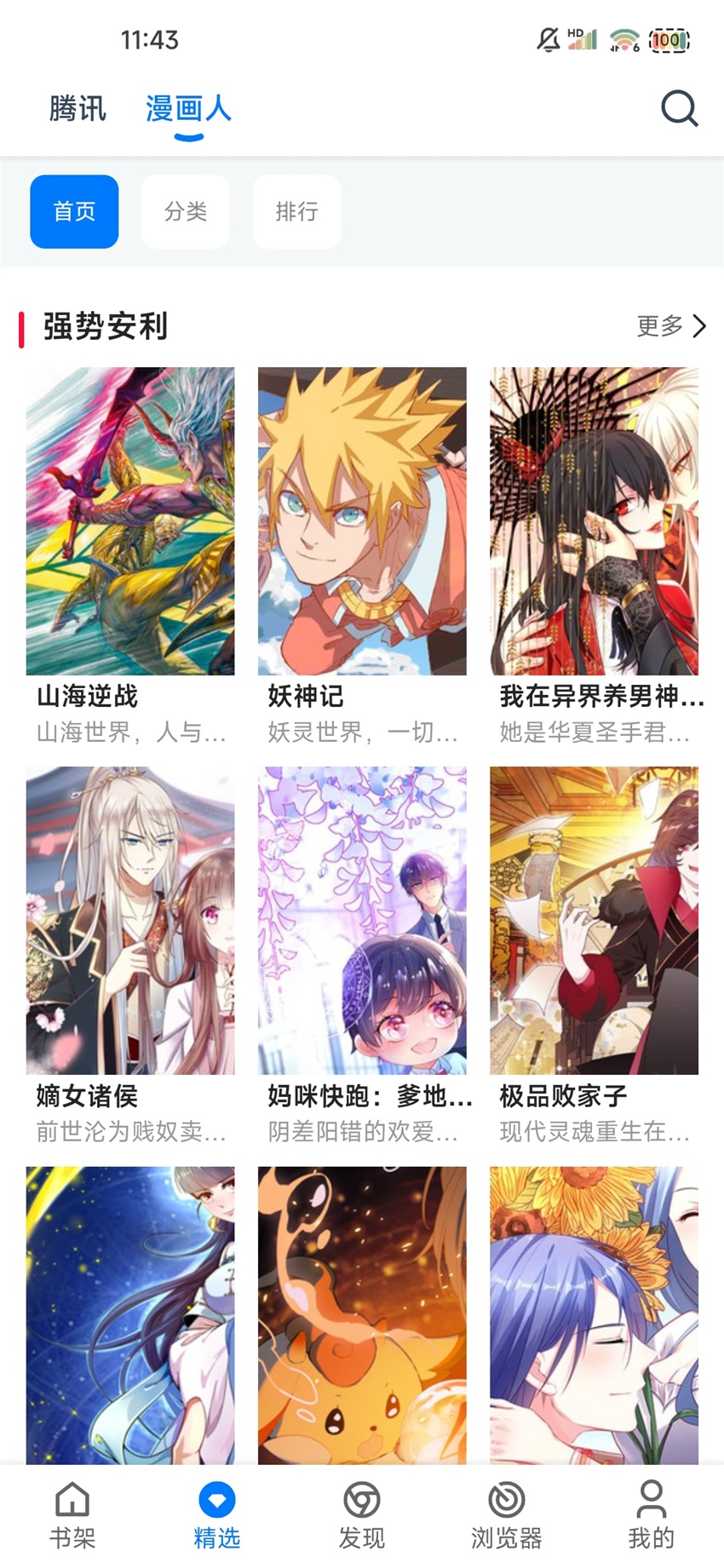
Task: Select the 首页 home filter
Action: (74, 211)
